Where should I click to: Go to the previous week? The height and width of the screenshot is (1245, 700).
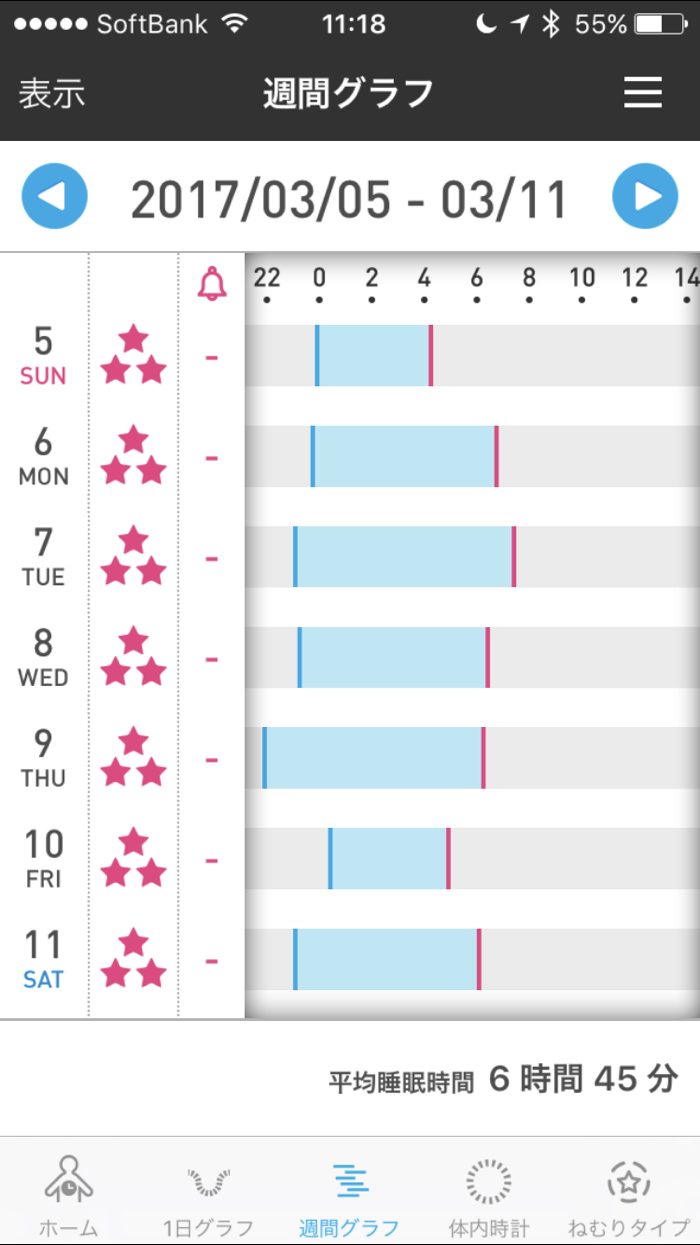[55, 197]
